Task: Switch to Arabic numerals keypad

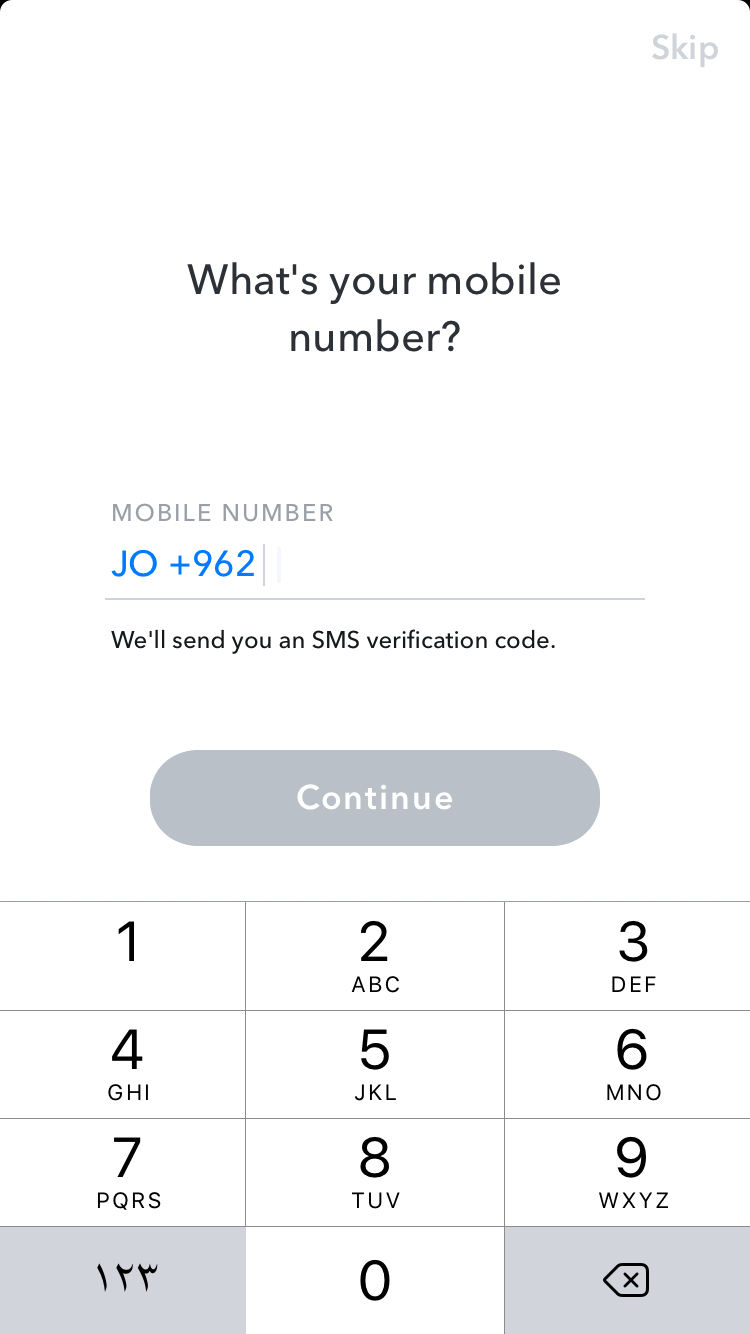Action: 124,1279
